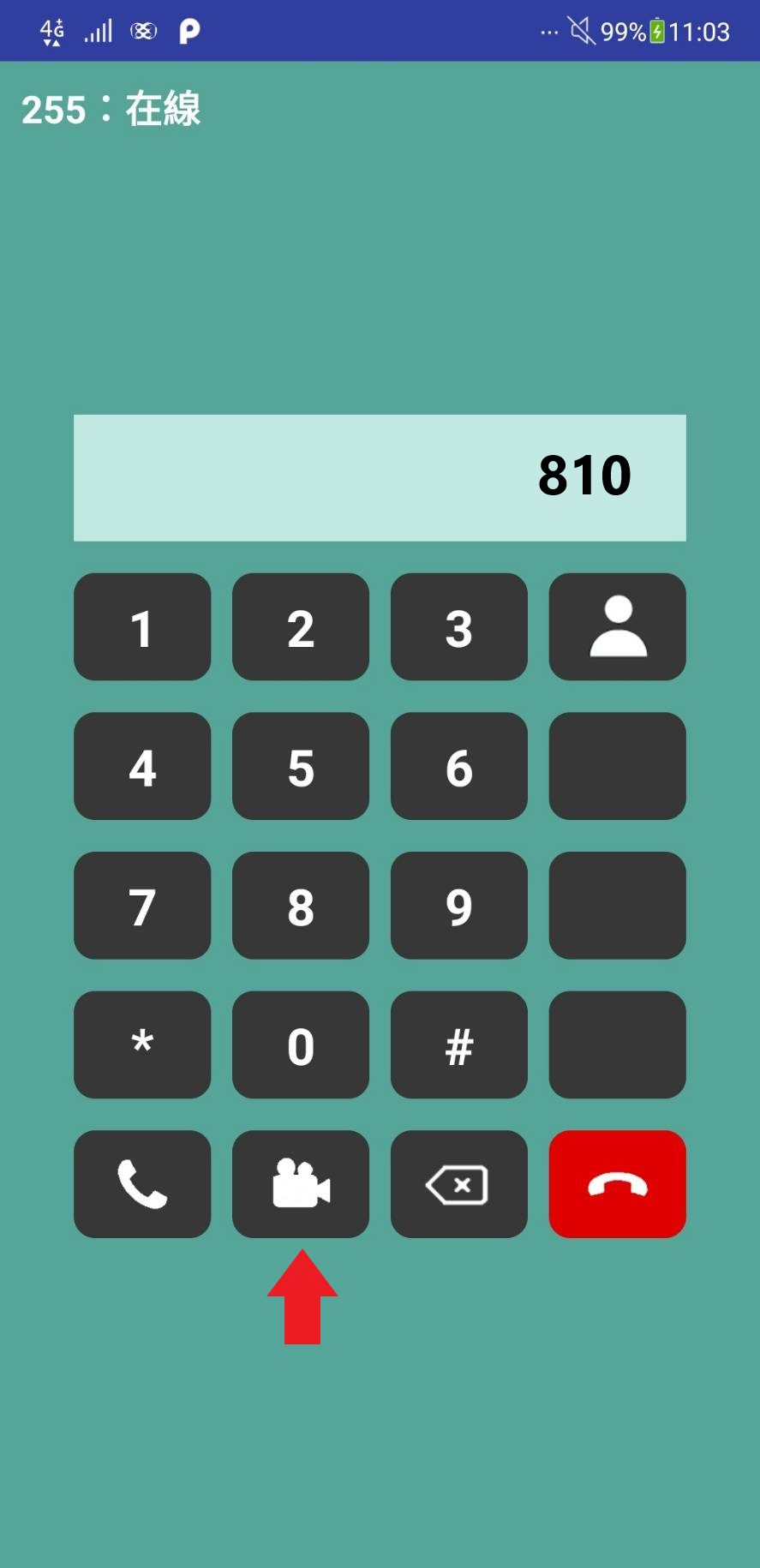Hang up with the red end-call button
The width and height of the screenshot is (760, 1568).
618,1184
